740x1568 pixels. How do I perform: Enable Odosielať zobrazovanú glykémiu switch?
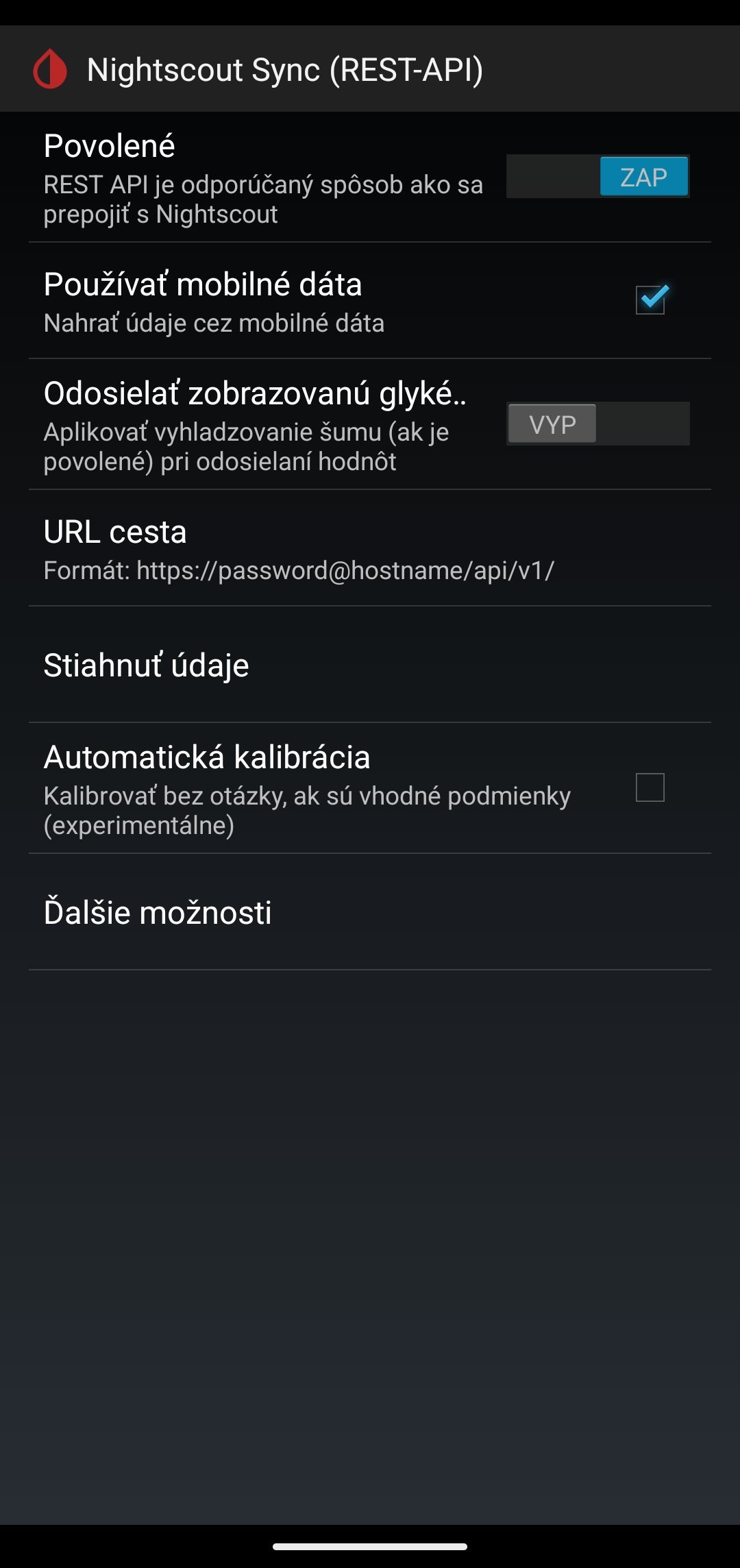[597, 424]
